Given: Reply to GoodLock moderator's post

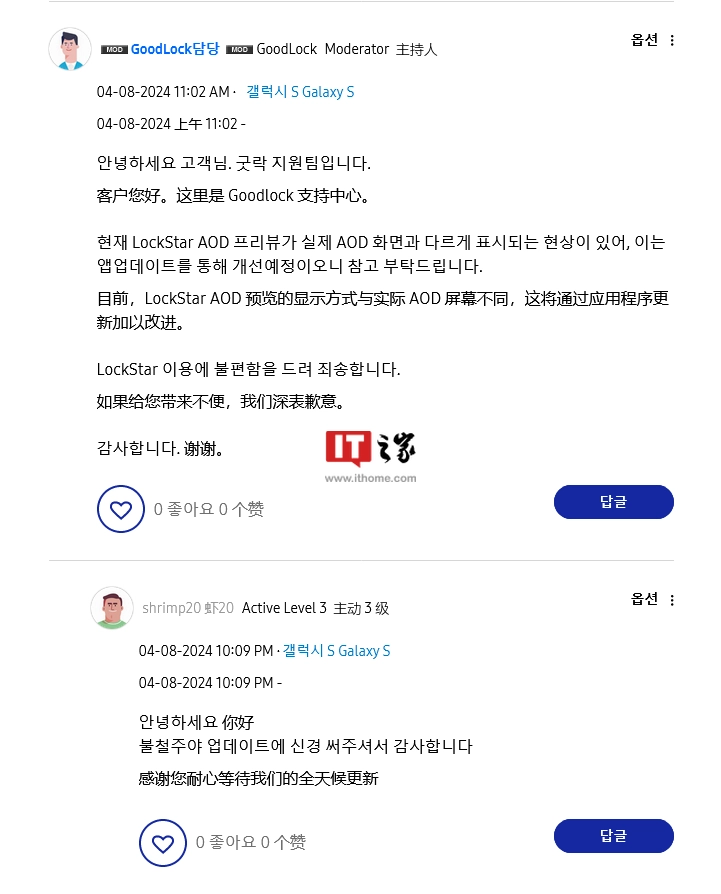Looking at the screenshot, I should click(x=613, y=502).
